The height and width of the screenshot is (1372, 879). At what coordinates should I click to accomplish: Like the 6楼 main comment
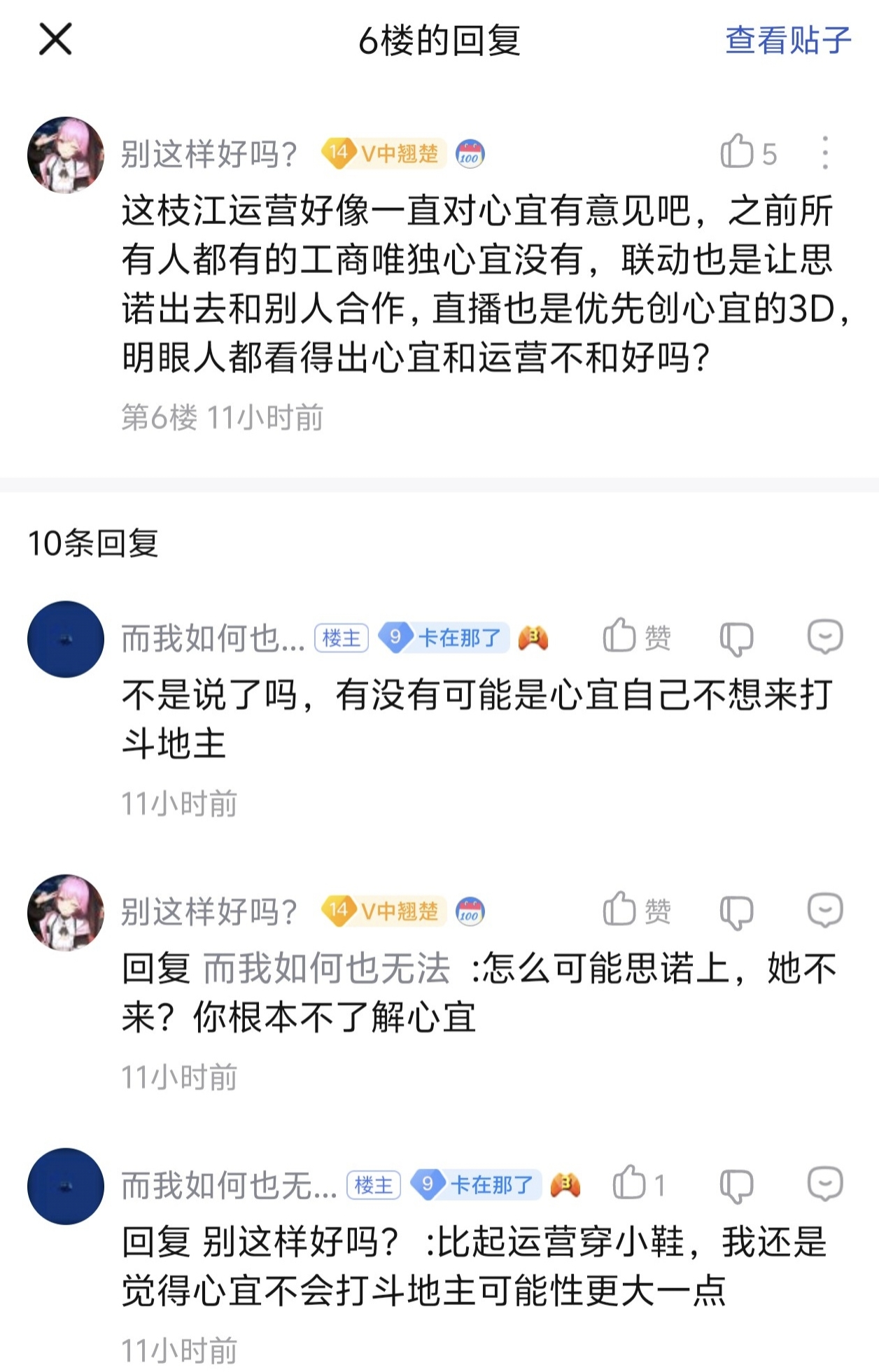pos(738,152)
